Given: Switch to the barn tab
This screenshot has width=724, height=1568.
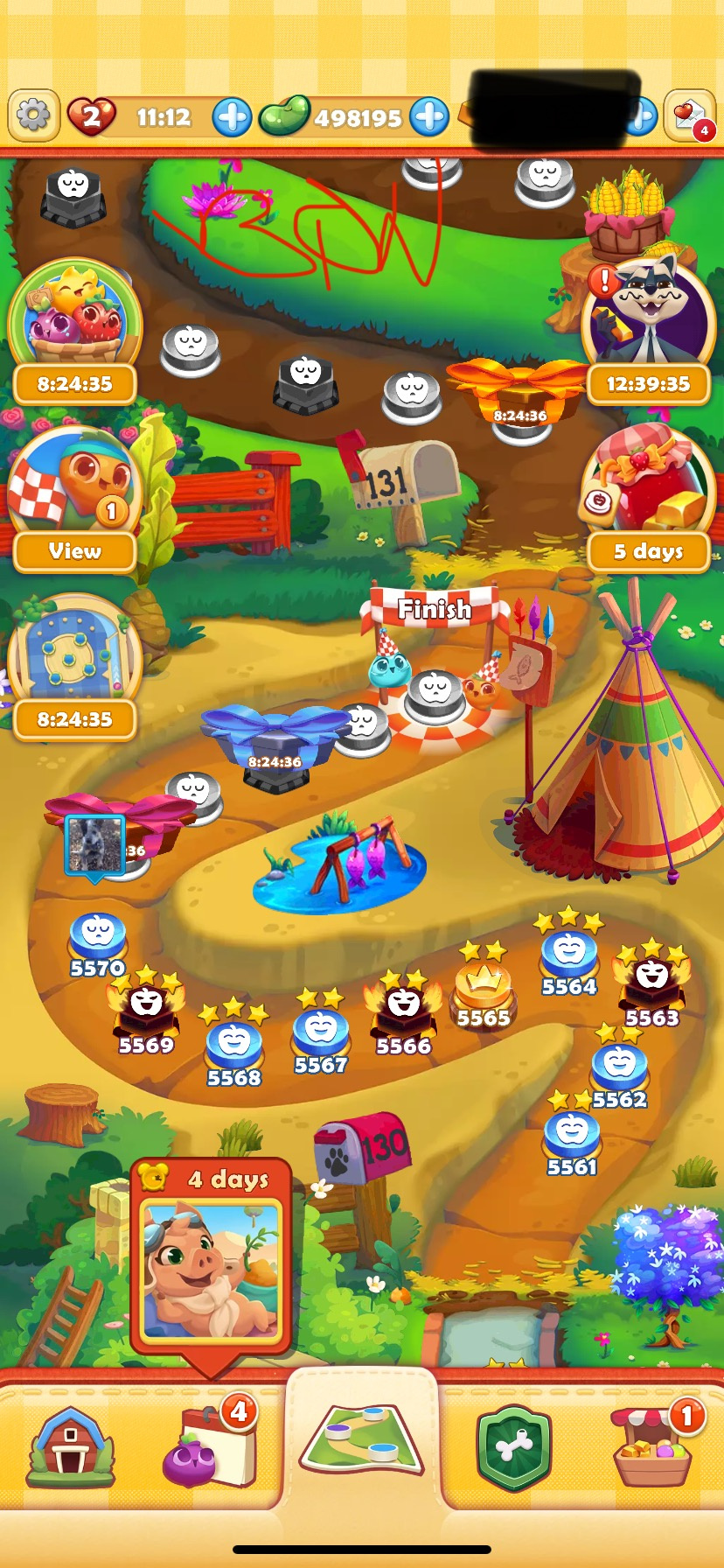Looking at the screenshot, I should coord(71,1448).
